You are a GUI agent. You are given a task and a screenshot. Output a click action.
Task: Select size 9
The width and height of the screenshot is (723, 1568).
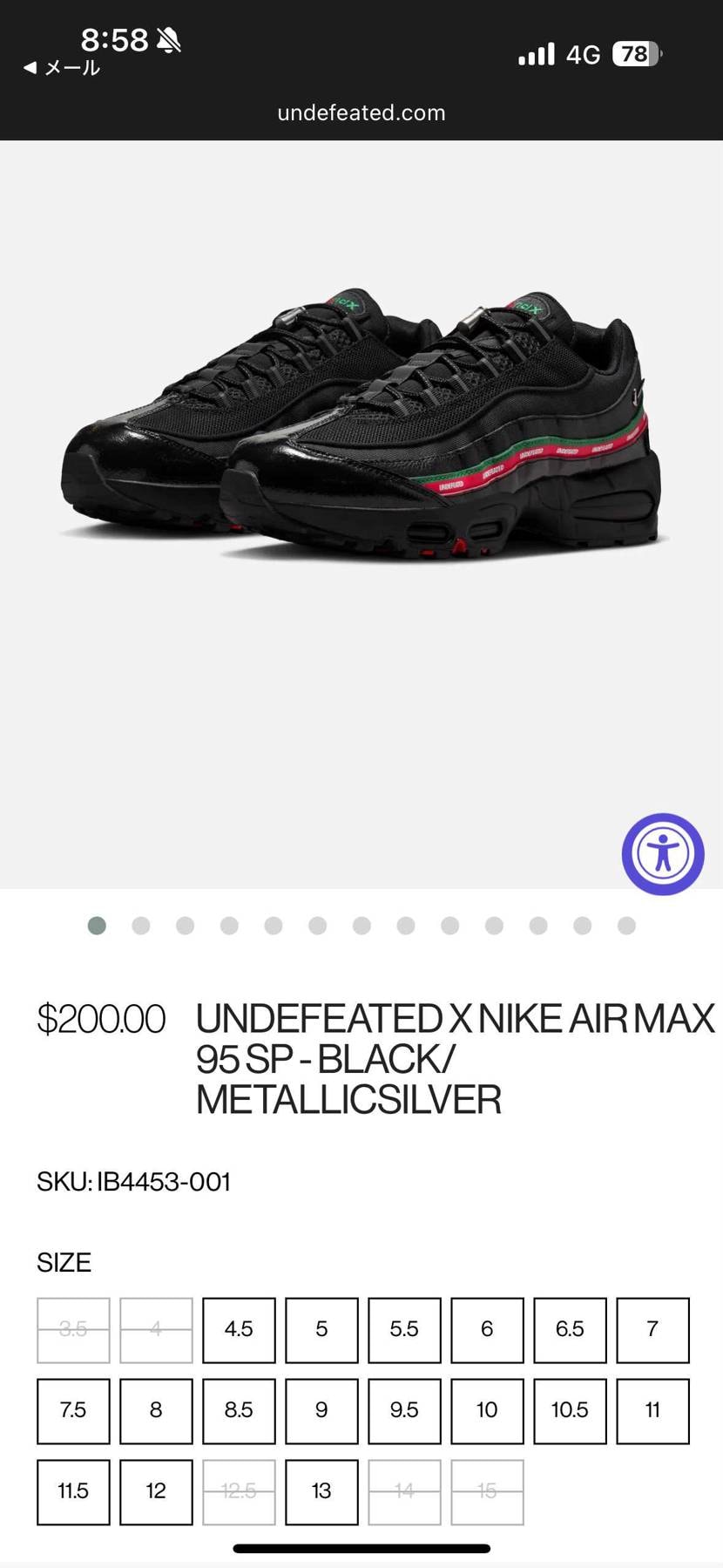tap(321, 1410)
